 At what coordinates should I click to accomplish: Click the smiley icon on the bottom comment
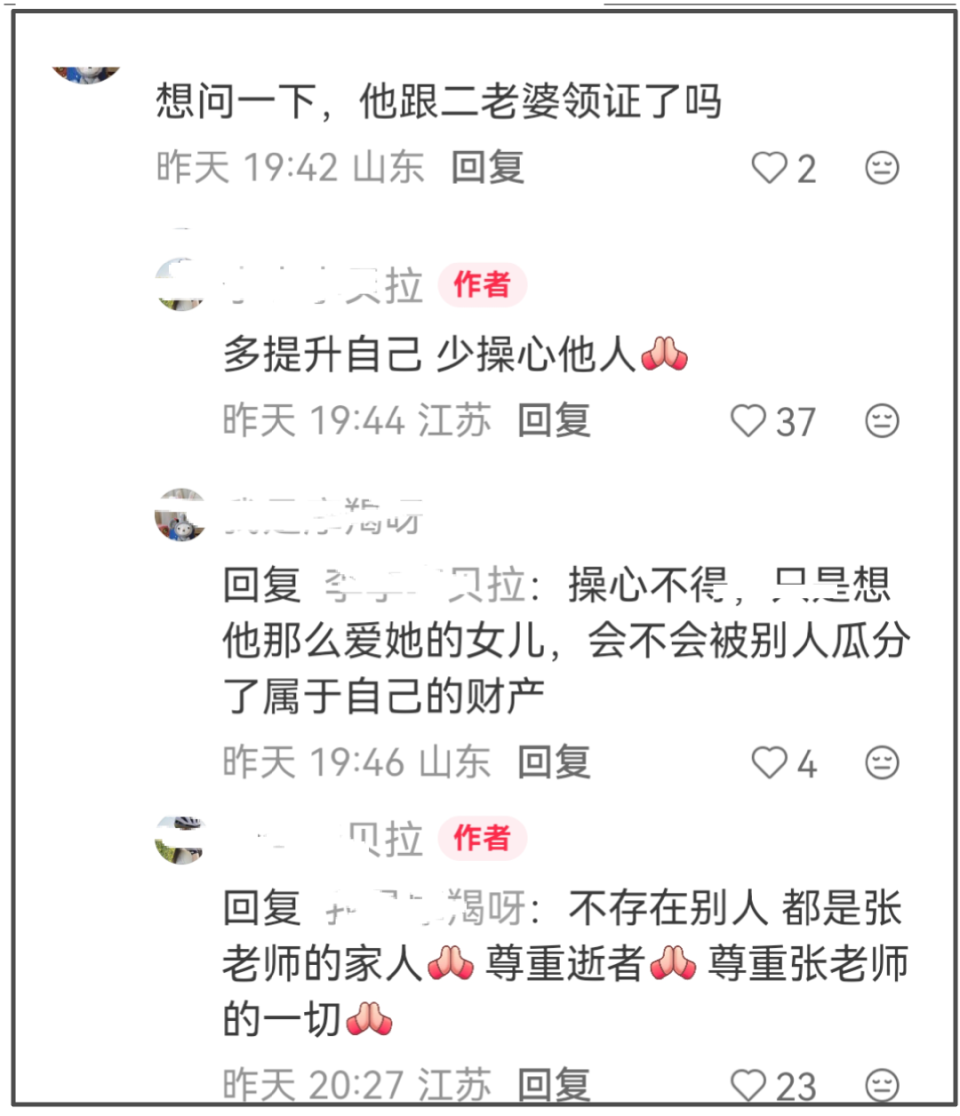881,1083
